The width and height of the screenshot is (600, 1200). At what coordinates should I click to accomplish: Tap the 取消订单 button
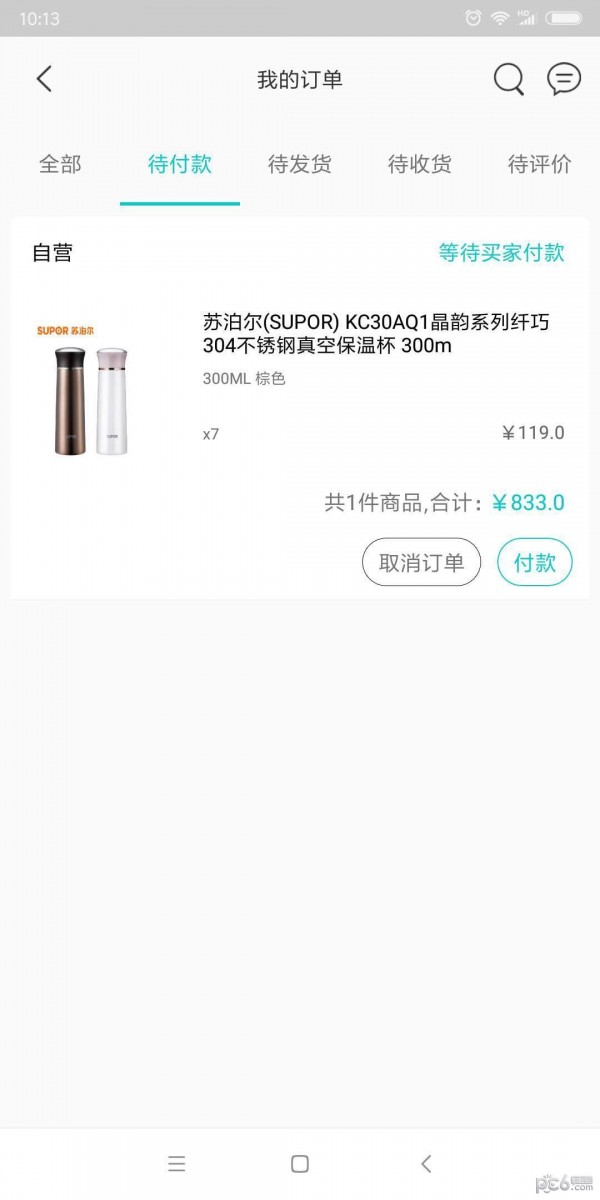point(421,562)
